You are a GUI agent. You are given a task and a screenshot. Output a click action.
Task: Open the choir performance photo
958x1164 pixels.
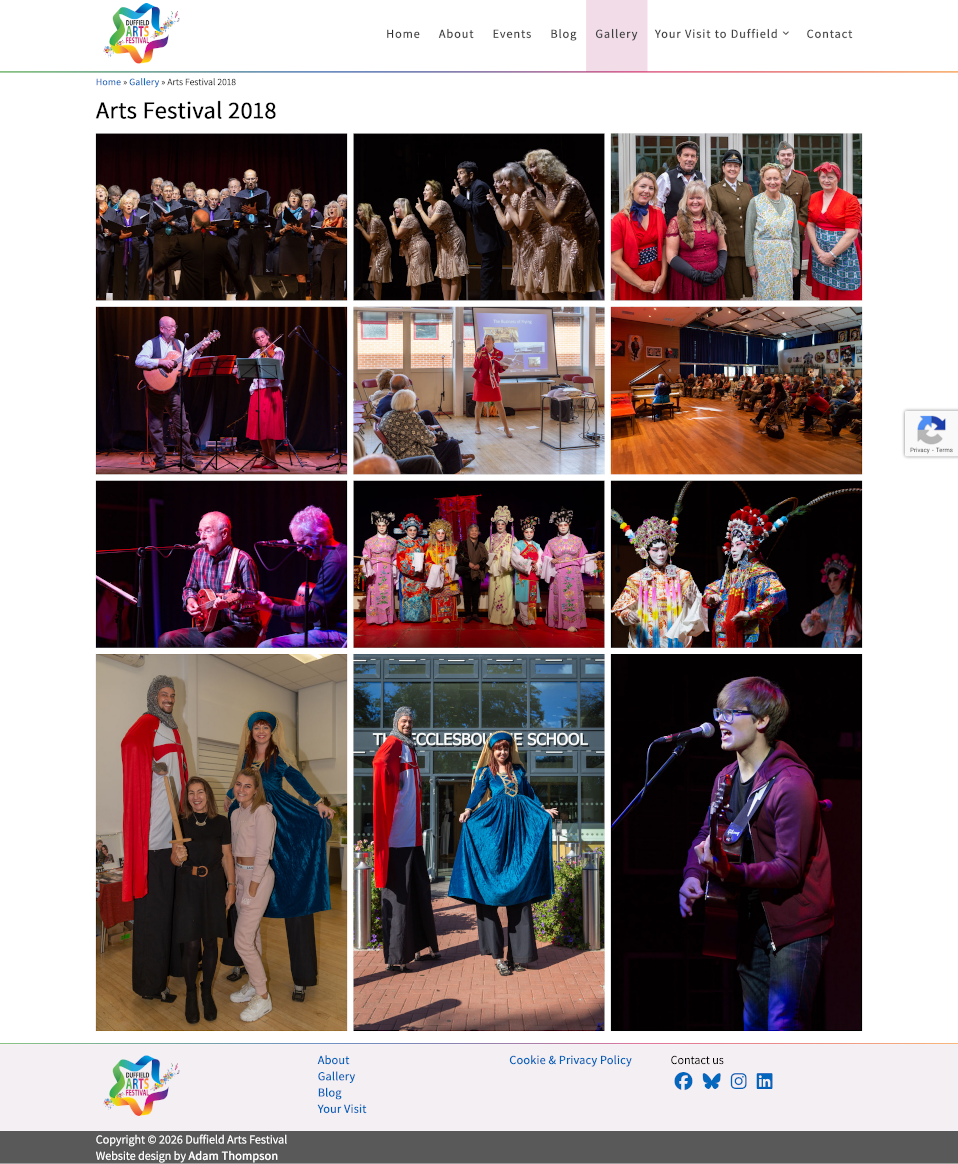coord(221,217)
